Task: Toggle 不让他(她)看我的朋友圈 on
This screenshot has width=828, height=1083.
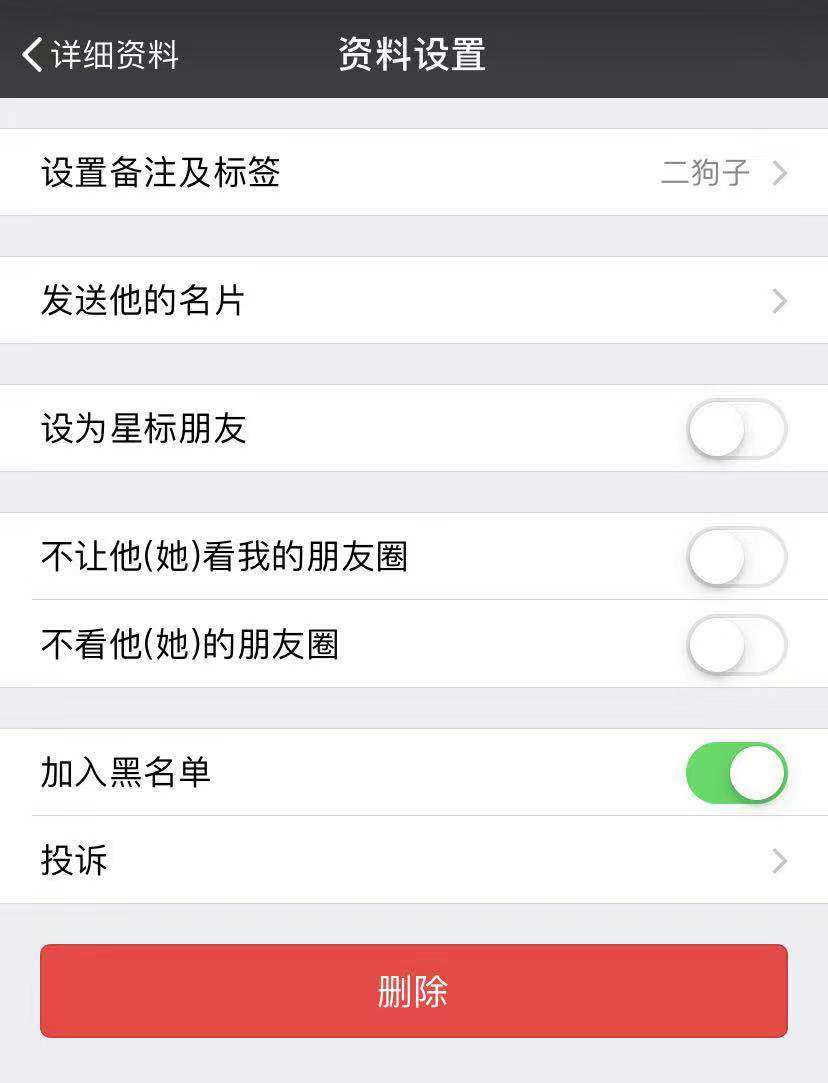Action: click(736, 557)
